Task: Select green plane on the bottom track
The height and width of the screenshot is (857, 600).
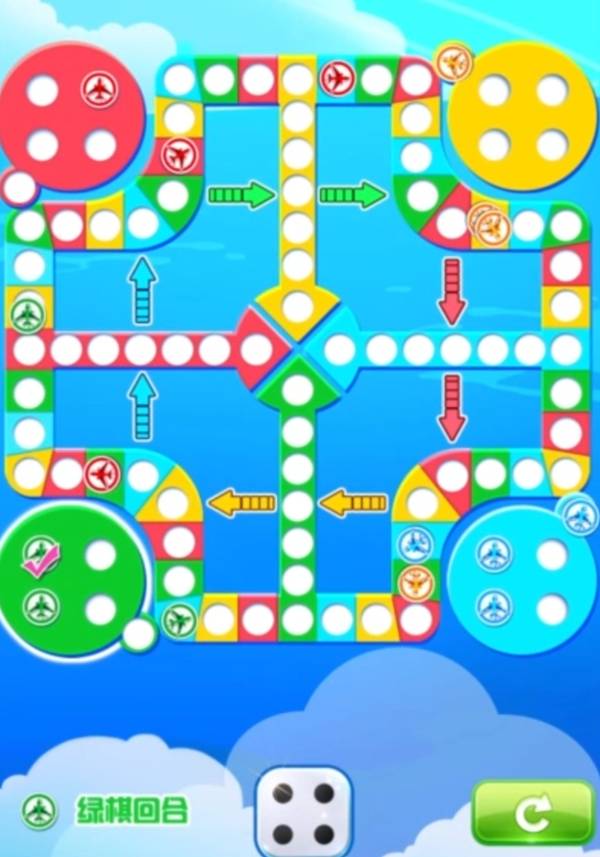Action: tap(179, 620)
